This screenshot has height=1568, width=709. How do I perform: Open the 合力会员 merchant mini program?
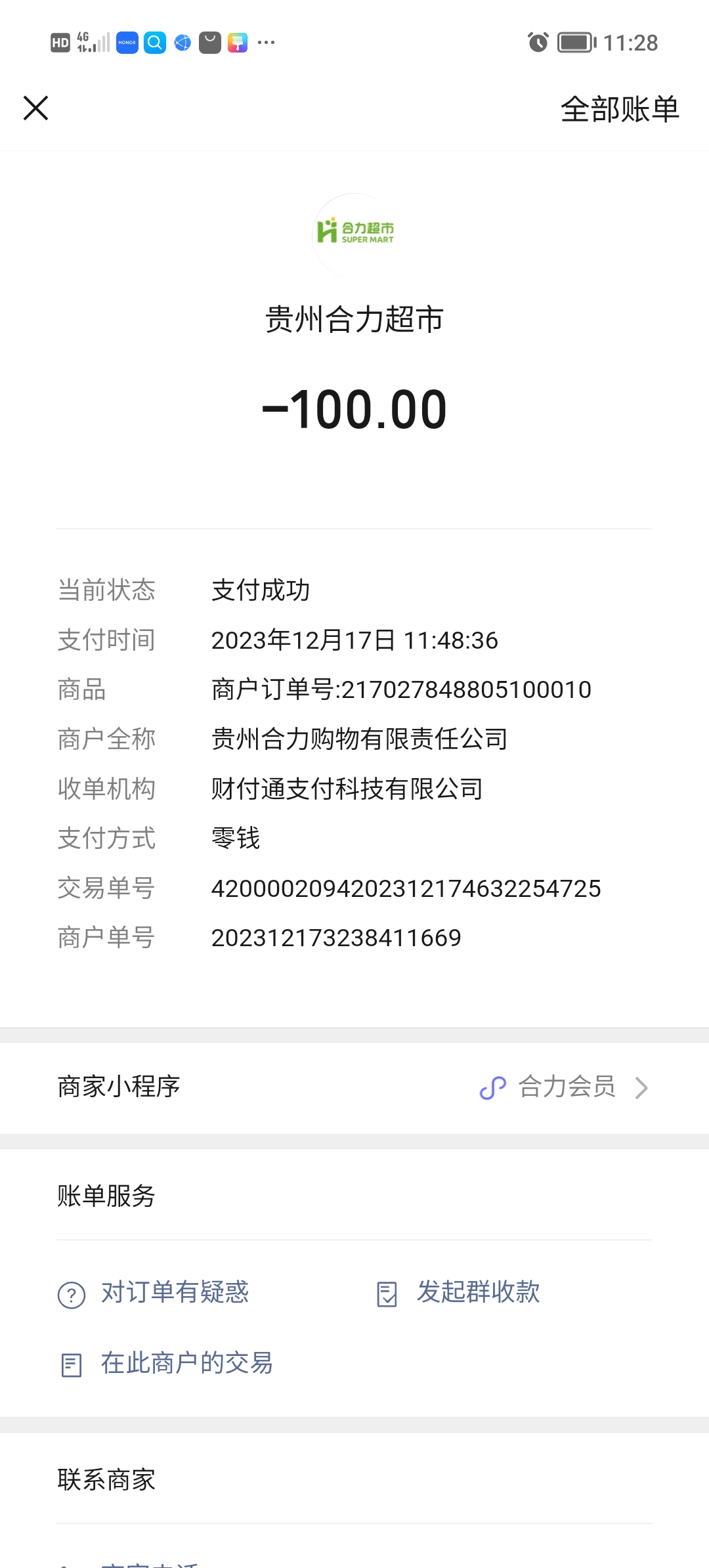565,1087
